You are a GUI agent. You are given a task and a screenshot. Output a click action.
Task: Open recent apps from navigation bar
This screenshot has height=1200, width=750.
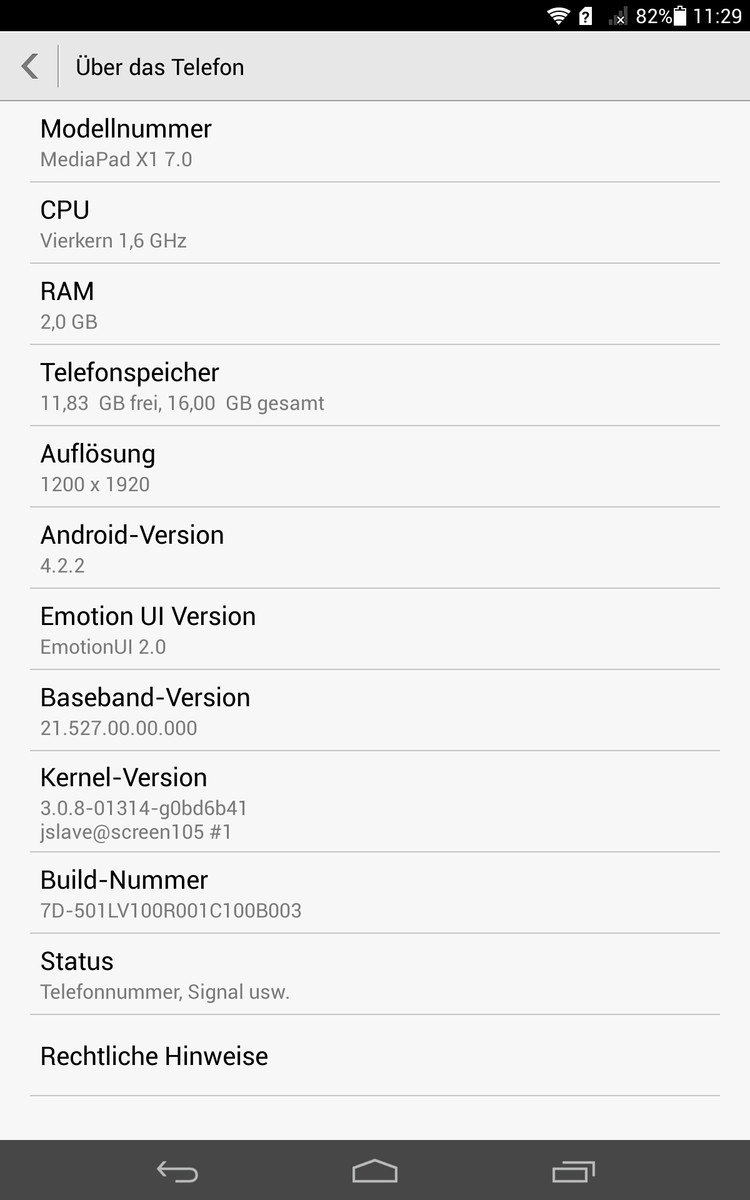tap(573, 1171)
